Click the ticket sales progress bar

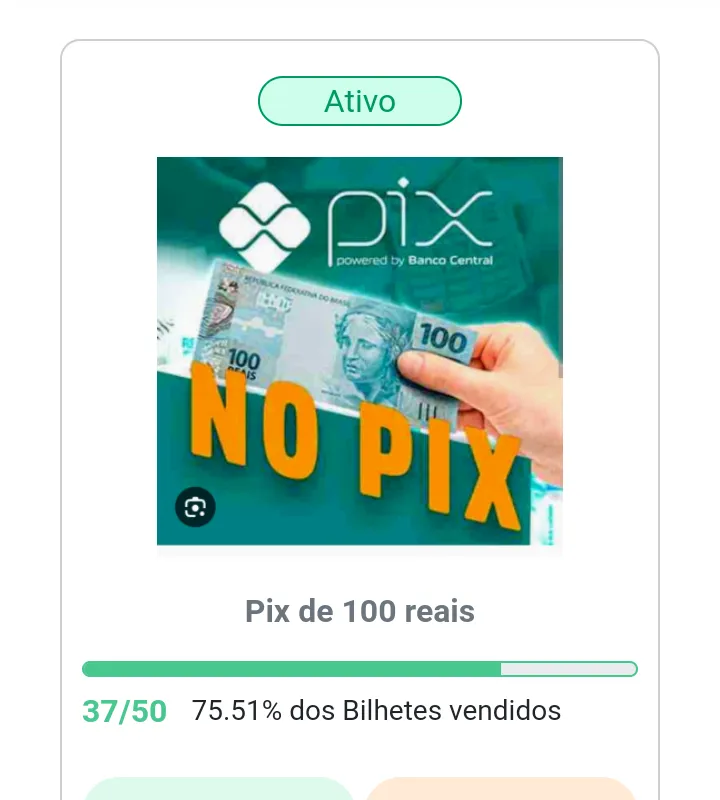[360, 668]
